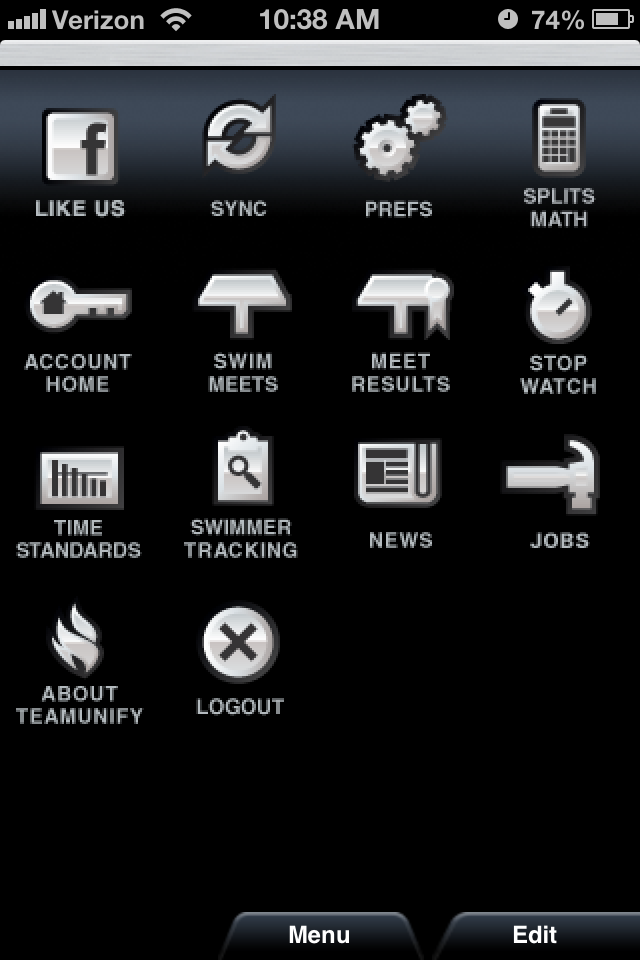Image resolution: width=640 pixels, height=960 pixels.
Task: Select the Edit tab
Action: (x=535, y=936)
